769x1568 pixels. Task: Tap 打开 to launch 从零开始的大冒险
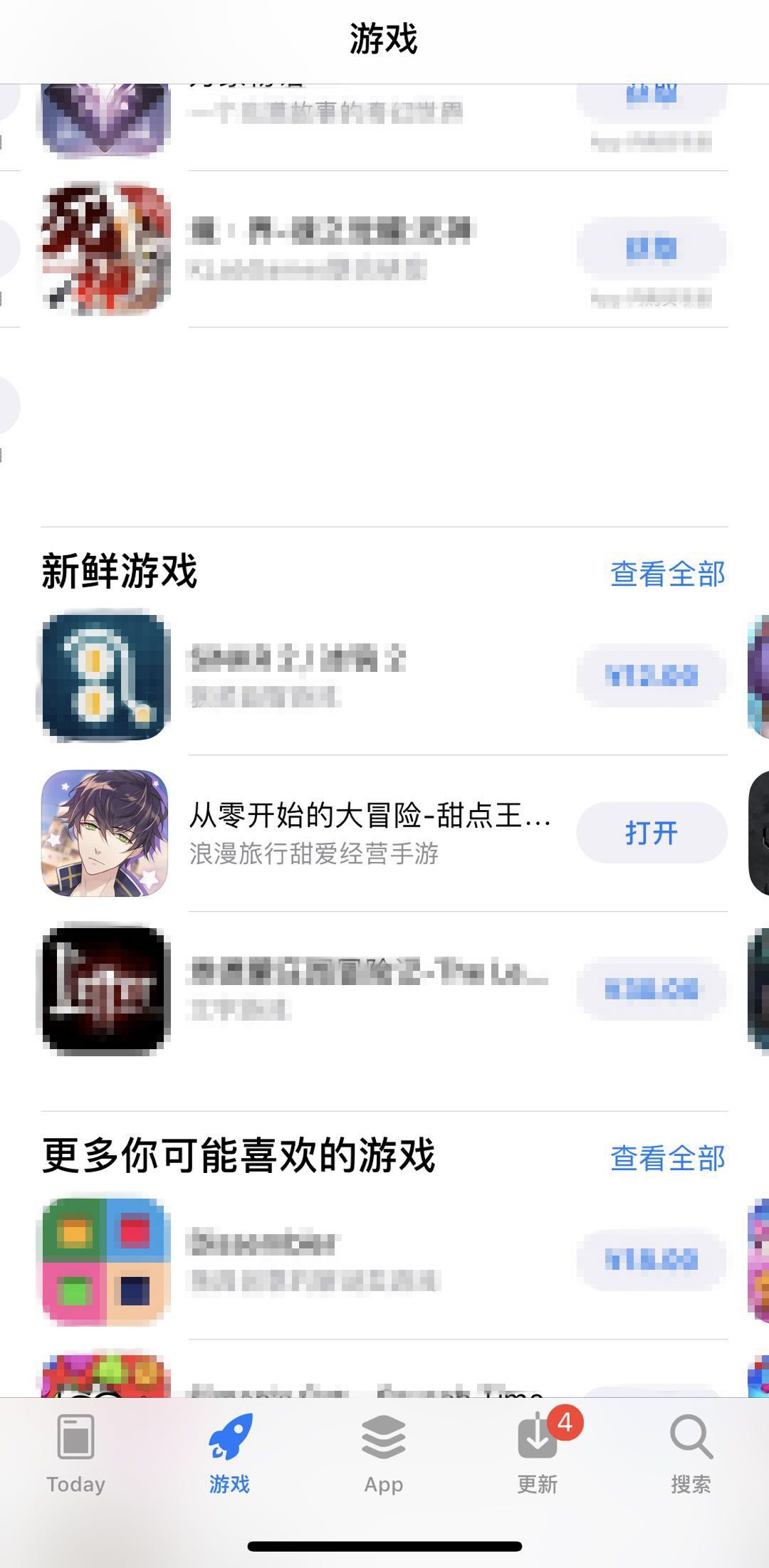pyautogui.click(x=651, y=831)
